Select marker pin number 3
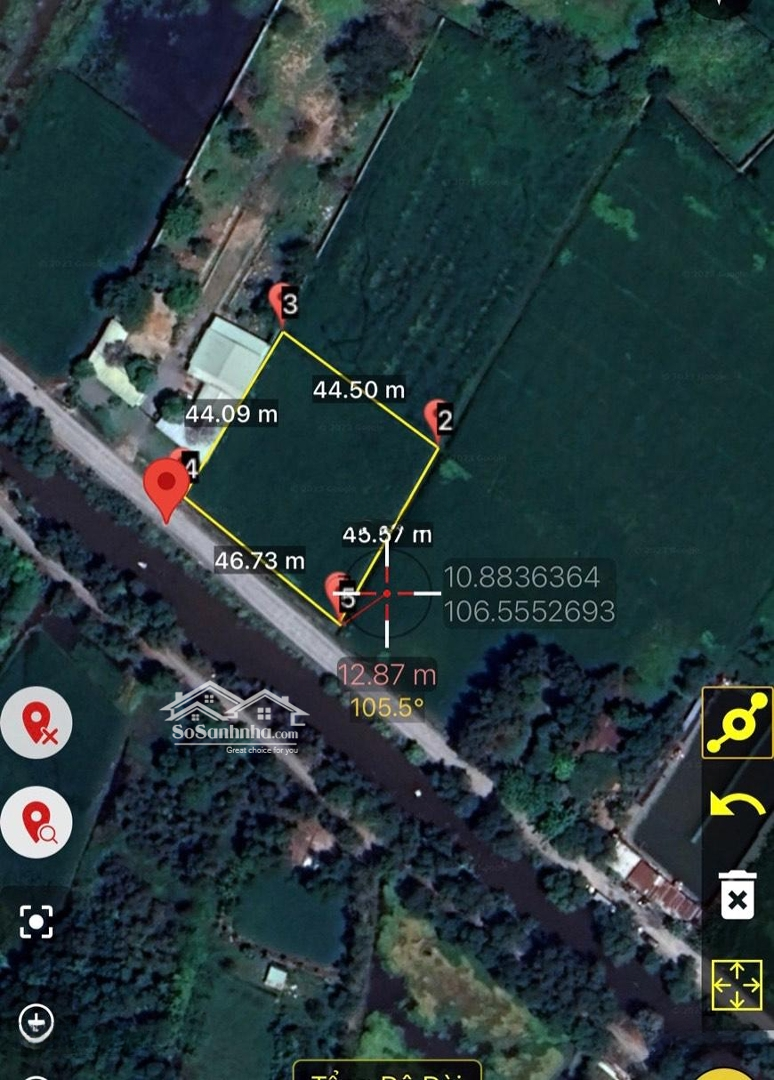 (284, 302)
